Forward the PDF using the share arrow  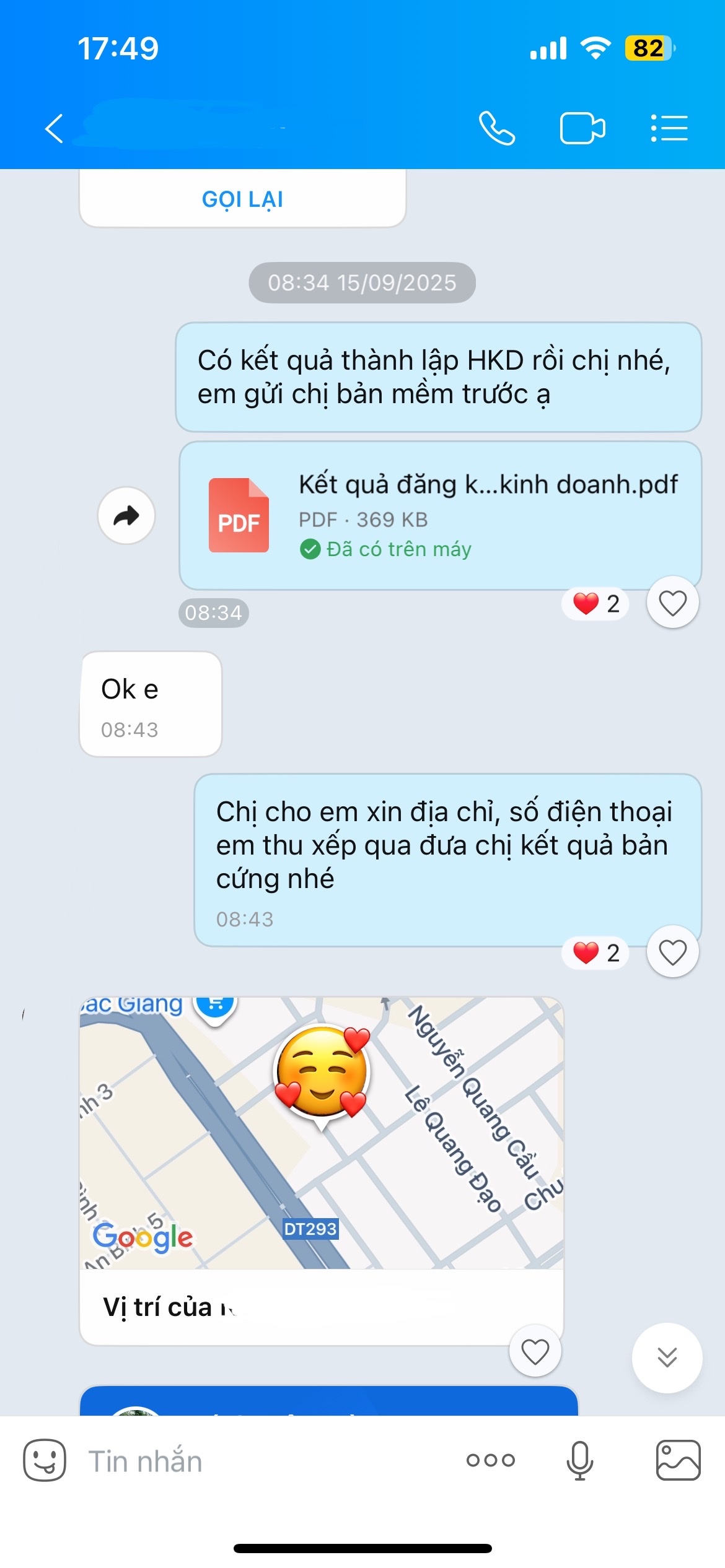pyautogui.click(x=126, y=515)
